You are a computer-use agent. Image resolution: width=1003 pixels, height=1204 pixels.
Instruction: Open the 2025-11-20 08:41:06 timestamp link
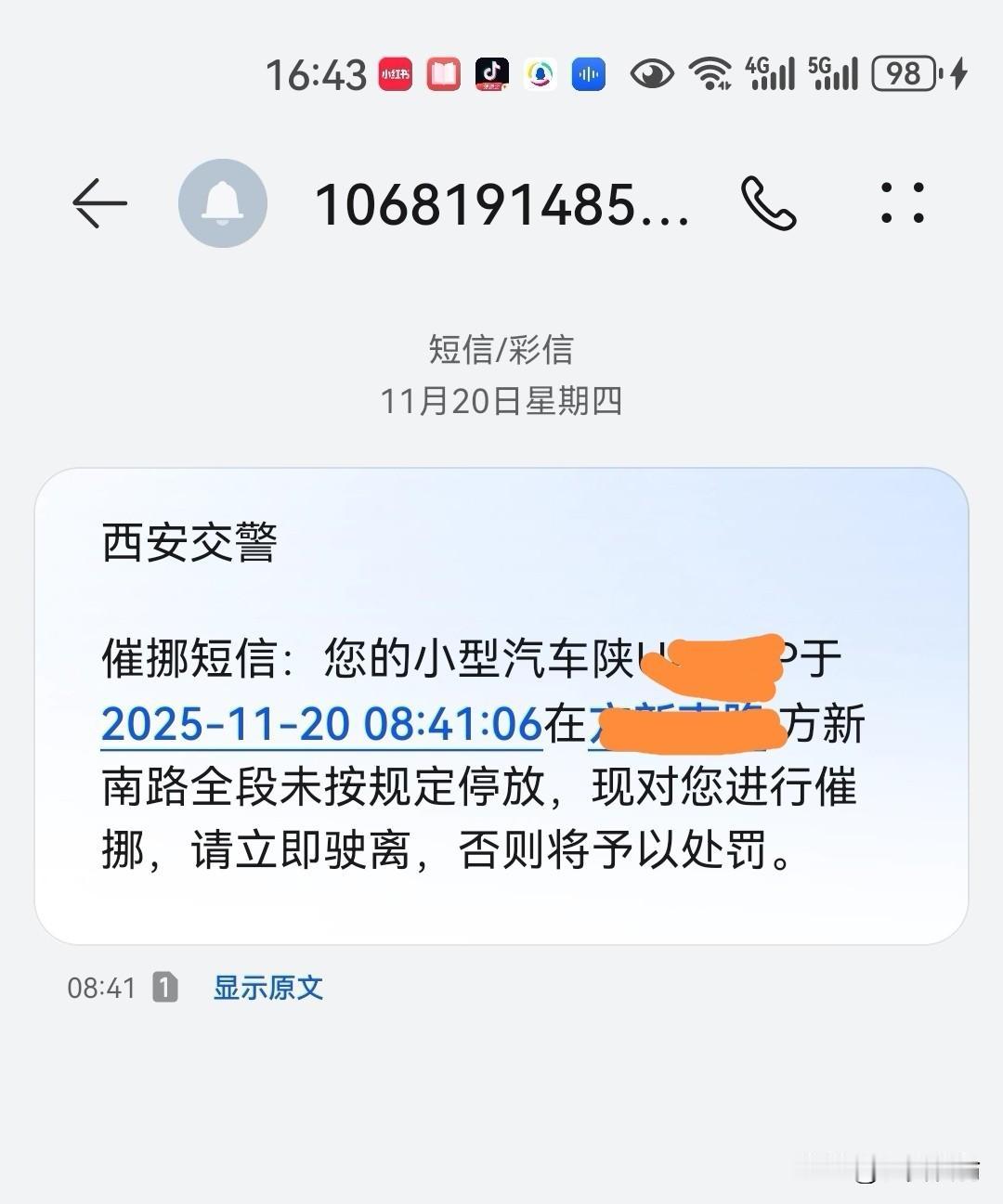321,726
